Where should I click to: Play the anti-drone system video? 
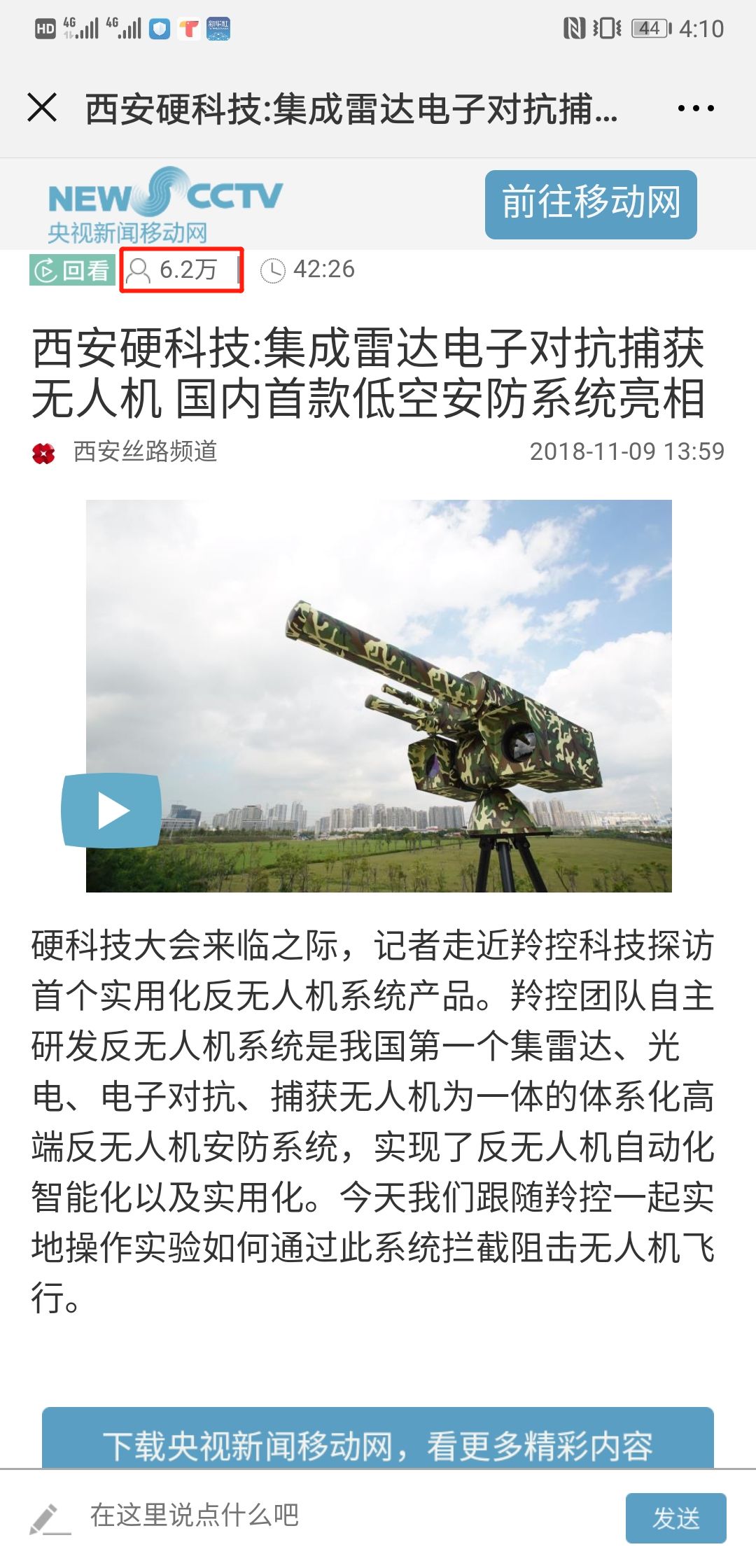pyautogui.click(x=112, y=811)
